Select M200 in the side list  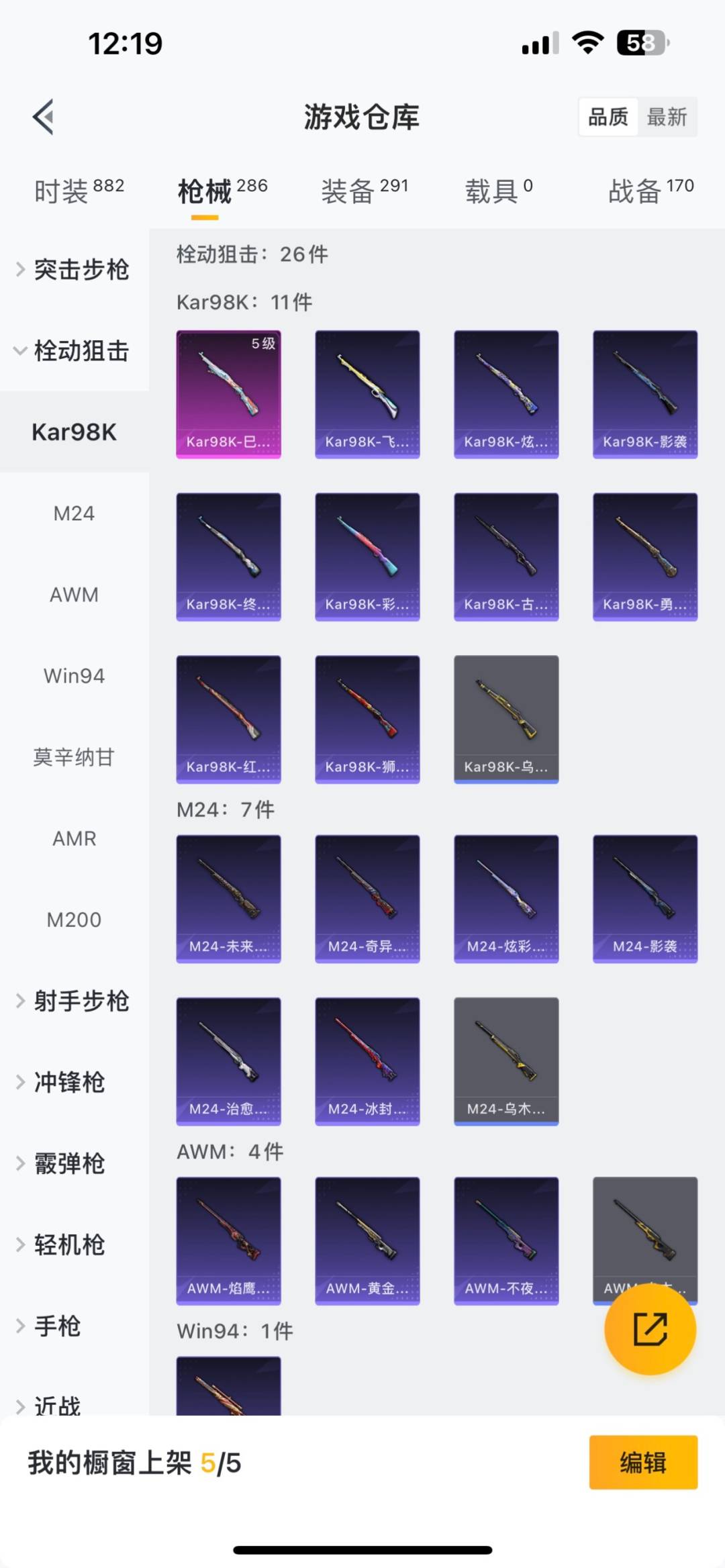(x=74, y=920)
